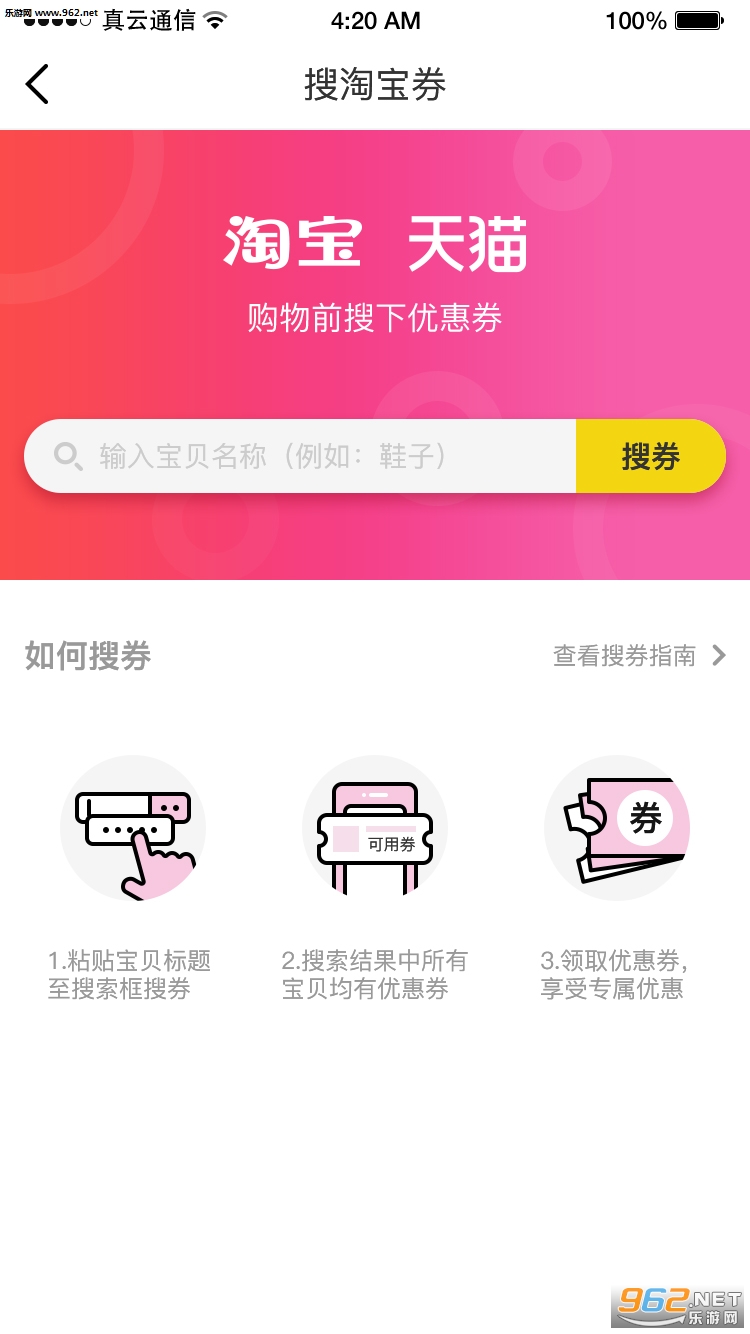This screenshot has width=750, height=1334.
Task: Open the 查看搜券指南 link
Action: [x=638, y=656]
